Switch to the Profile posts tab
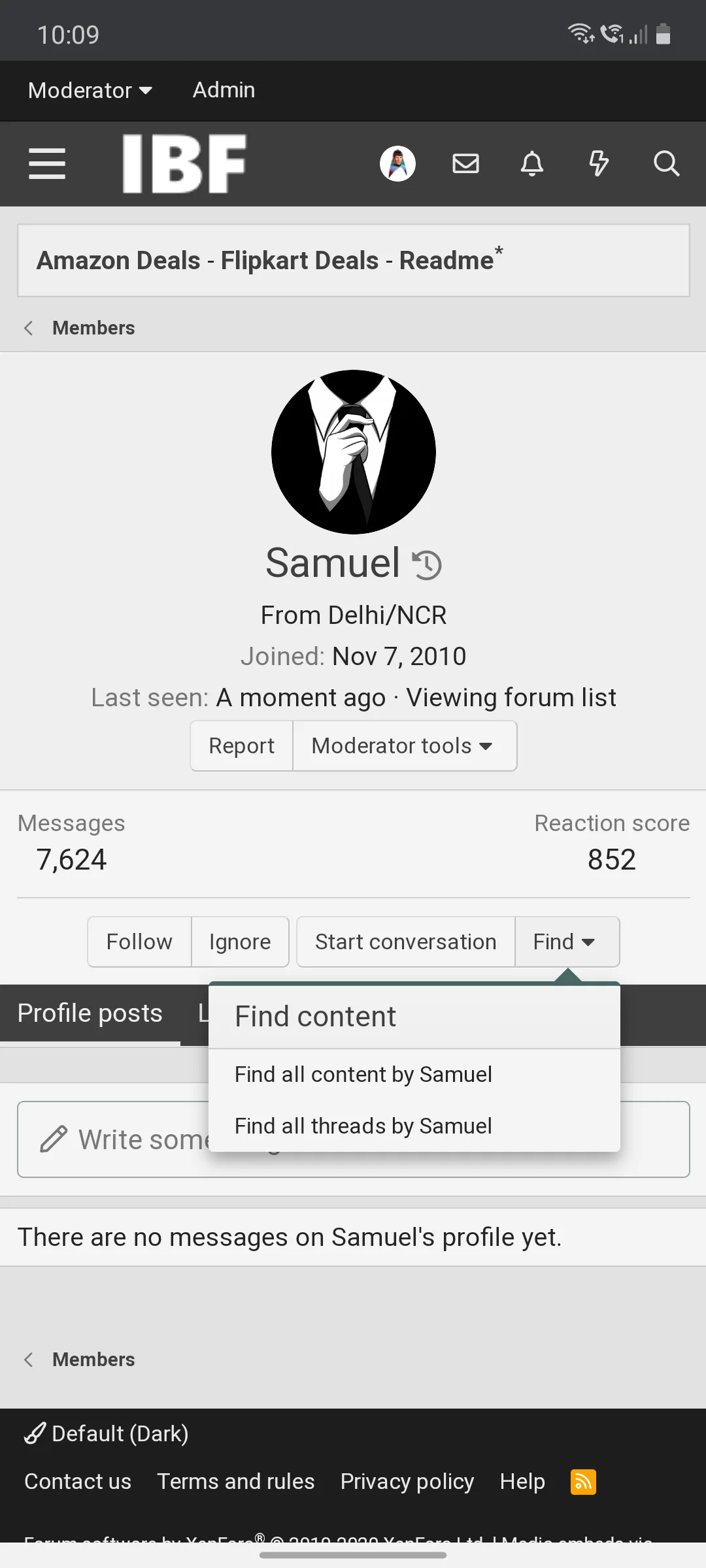This screenshot has width=706, height=1568. 90,1013
